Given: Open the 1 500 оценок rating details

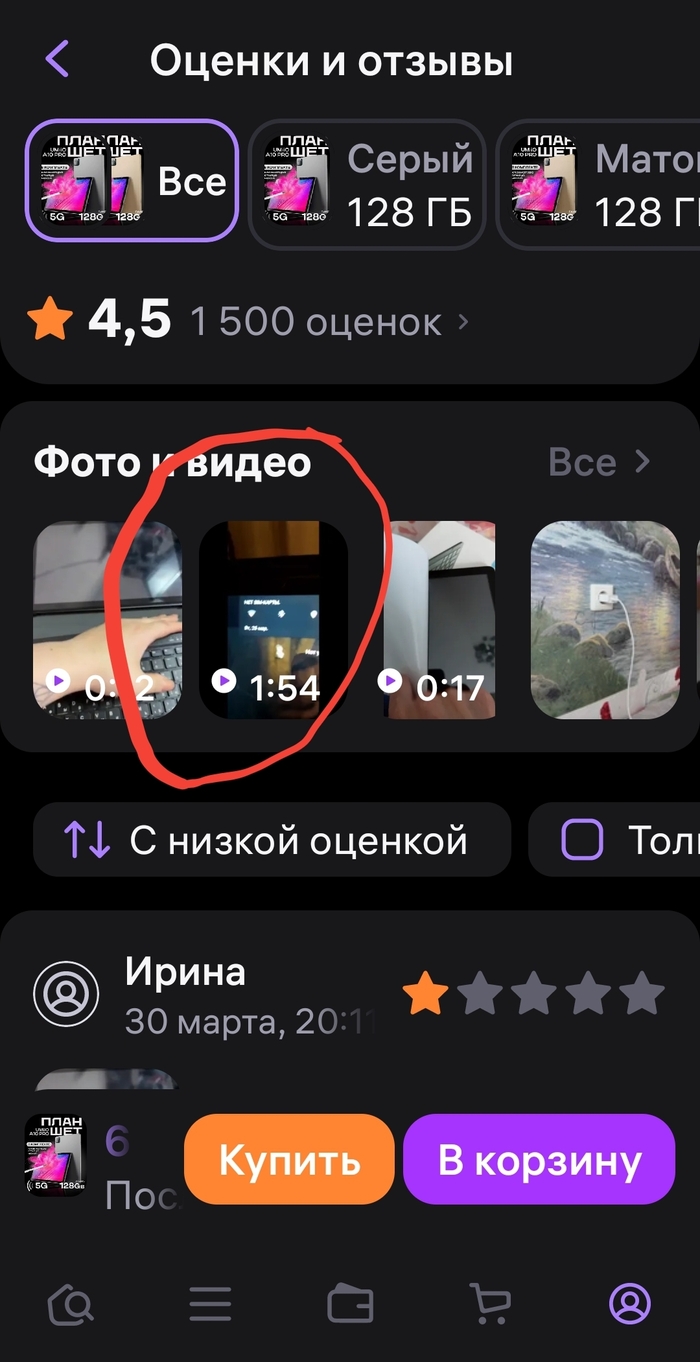Looking at the screenshot, I should [x=330, y=322].
